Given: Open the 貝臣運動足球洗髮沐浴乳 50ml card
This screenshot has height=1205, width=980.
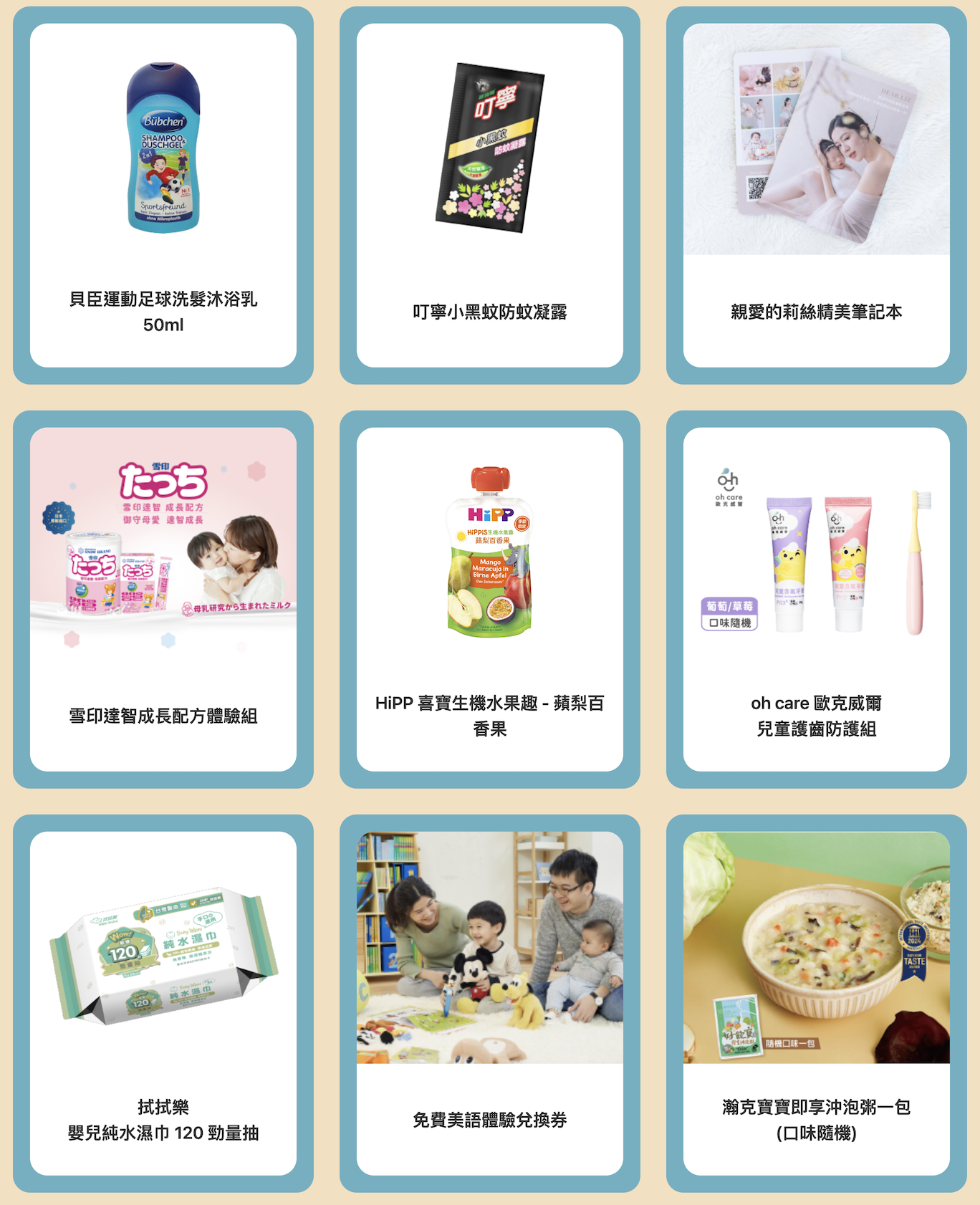Looking at the screenshot, I should click(163, 196).
